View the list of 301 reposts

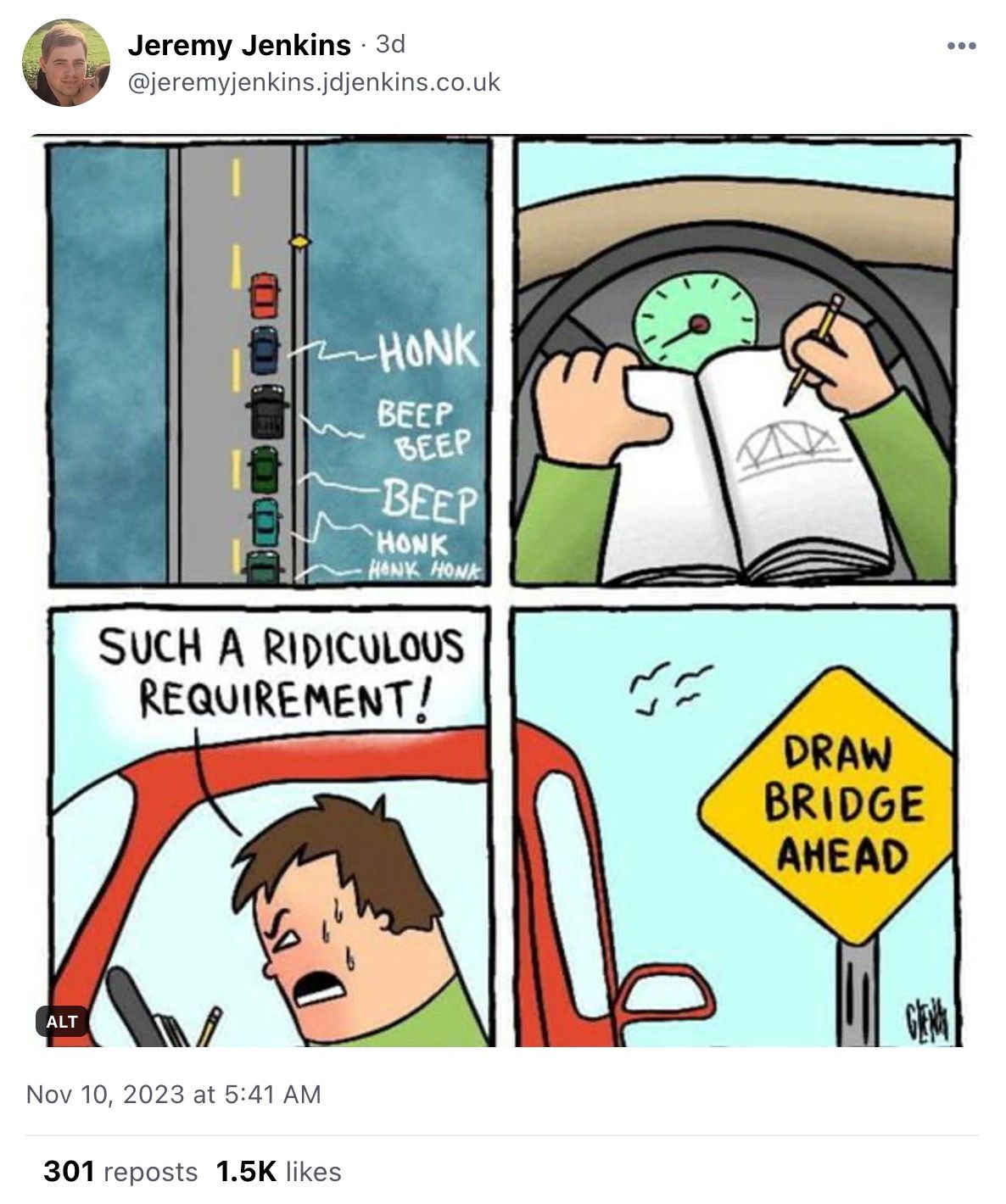(x=120, y=1171)
